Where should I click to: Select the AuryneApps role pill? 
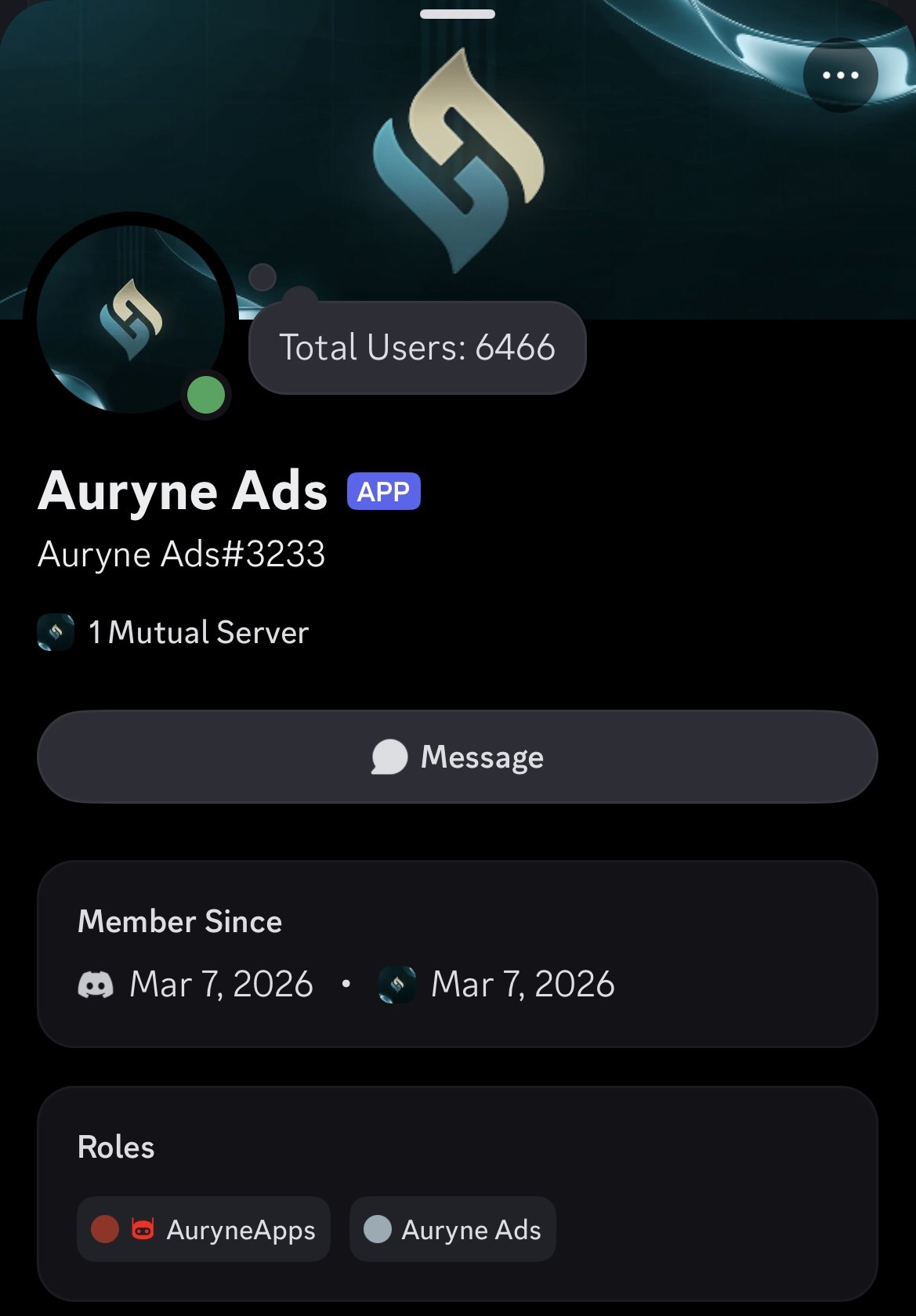pyautogui.click(x=202, y=1230)
